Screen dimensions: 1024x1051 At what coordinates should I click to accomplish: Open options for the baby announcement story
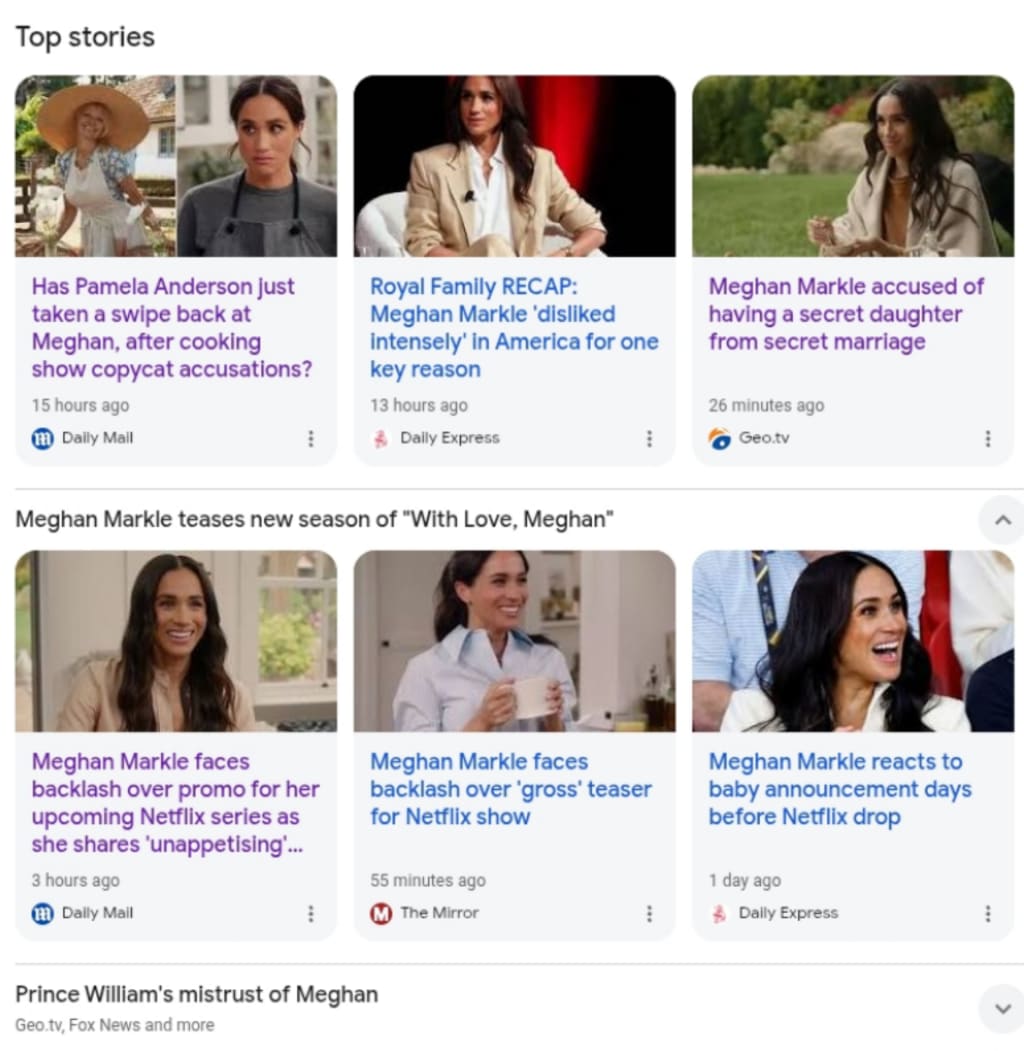(x=987, y=913)
